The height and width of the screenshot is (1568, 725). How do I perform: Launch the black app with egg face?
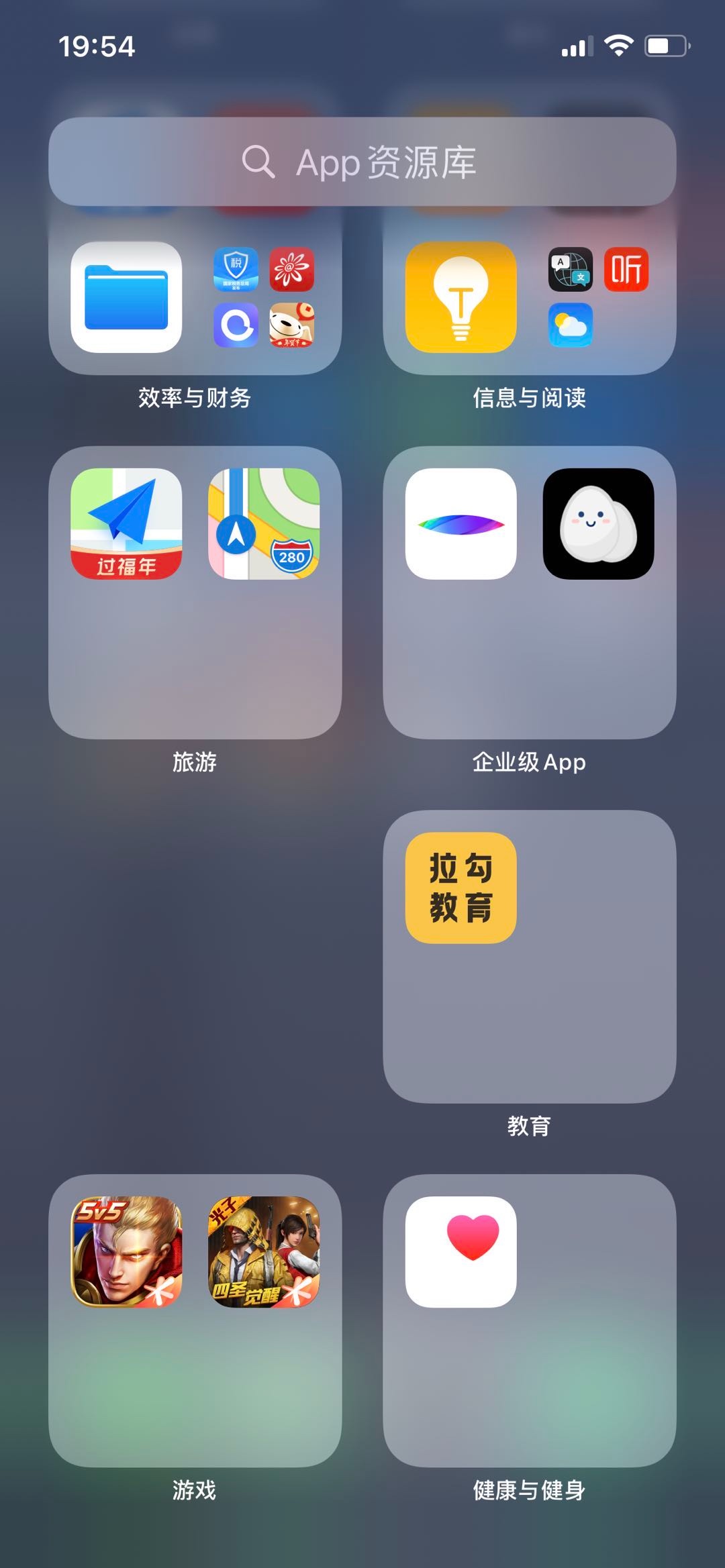point(598,524)
